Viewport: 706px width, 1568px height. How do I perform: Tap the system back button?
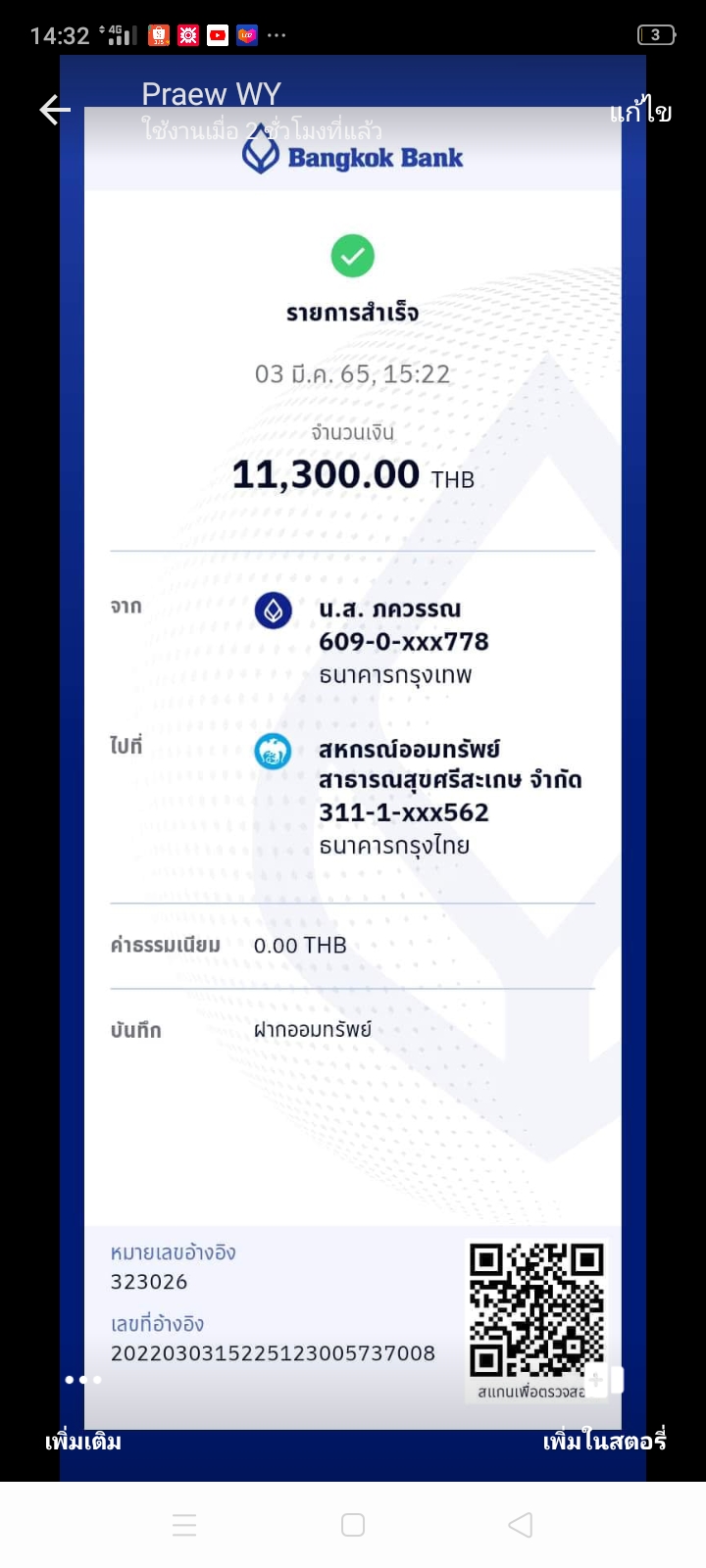[521, 1525]
